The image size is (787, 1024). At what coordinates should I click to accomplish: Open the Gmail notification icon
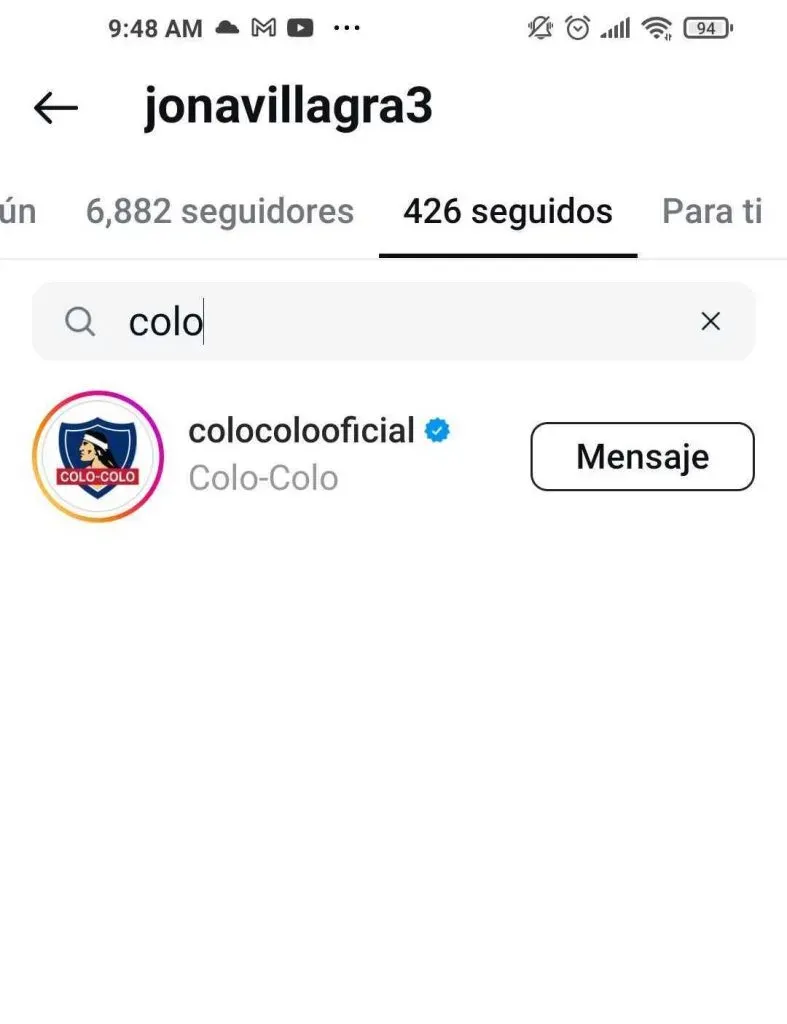pos(264,27)
